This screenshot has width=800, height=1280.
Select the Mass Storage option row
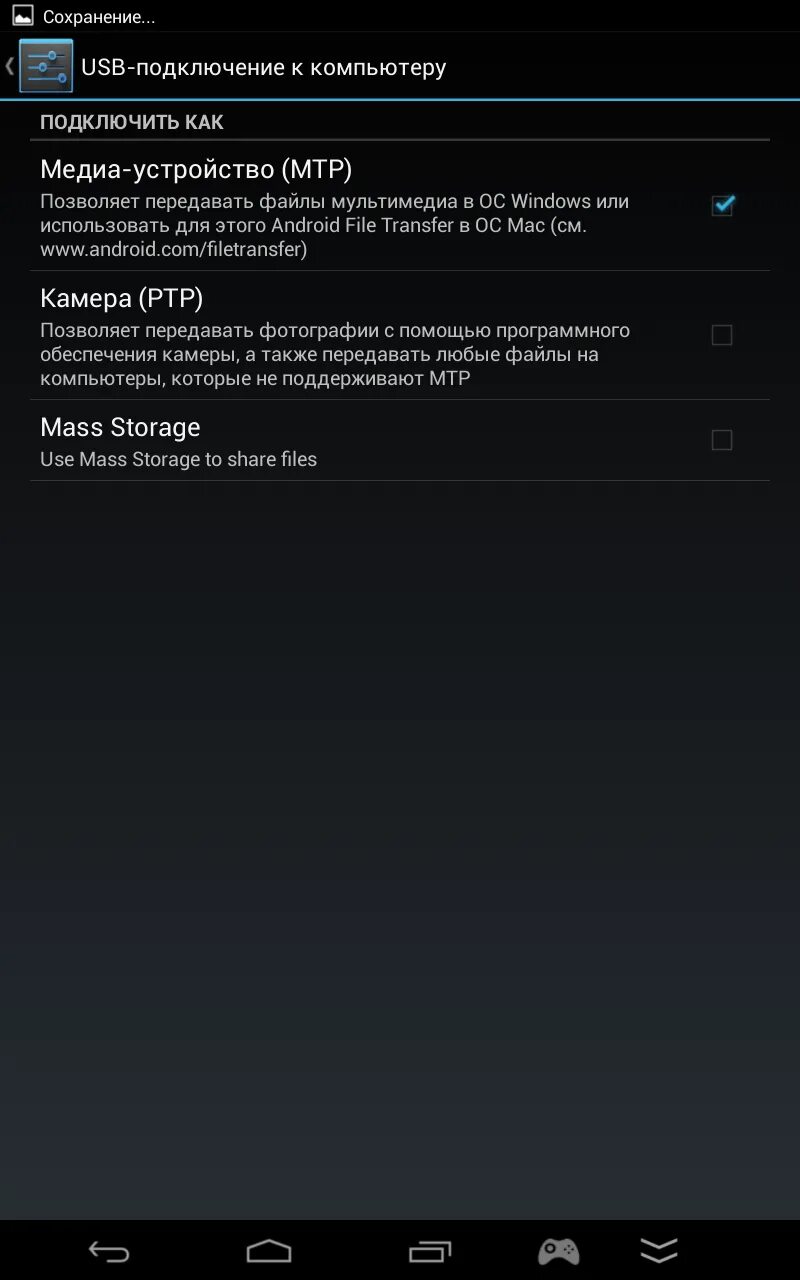point(350,440)
